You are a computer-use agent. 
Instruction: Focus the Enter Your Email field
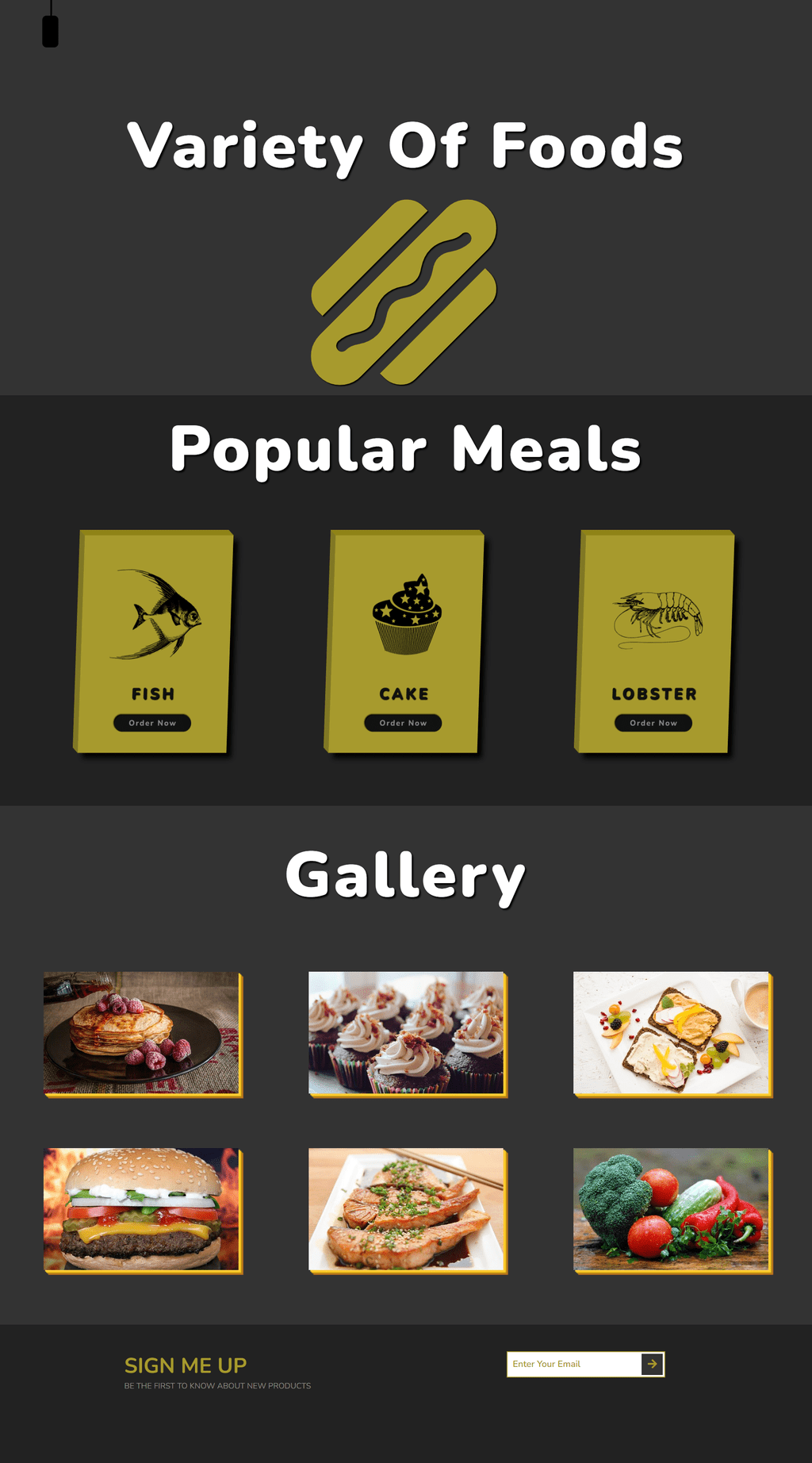coord(574,1364)
